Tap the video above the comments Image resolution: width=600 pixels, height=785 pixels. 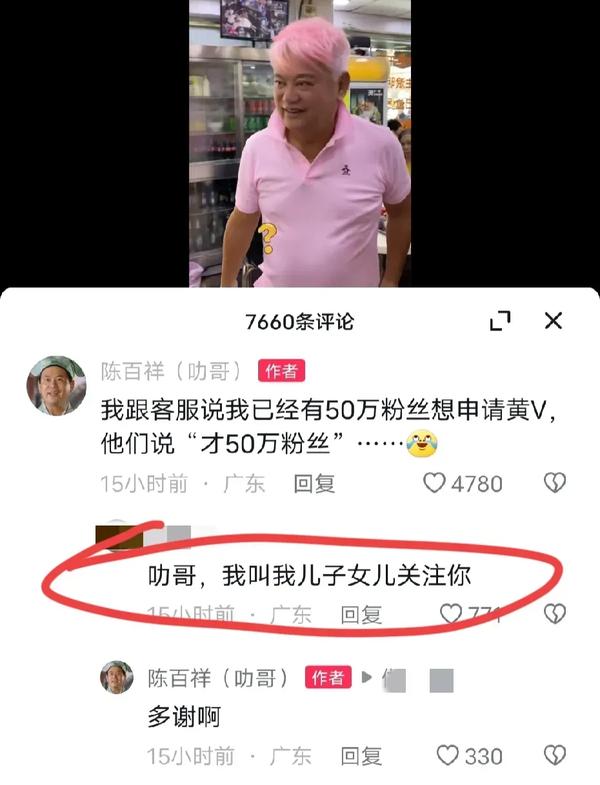[300, 140]
